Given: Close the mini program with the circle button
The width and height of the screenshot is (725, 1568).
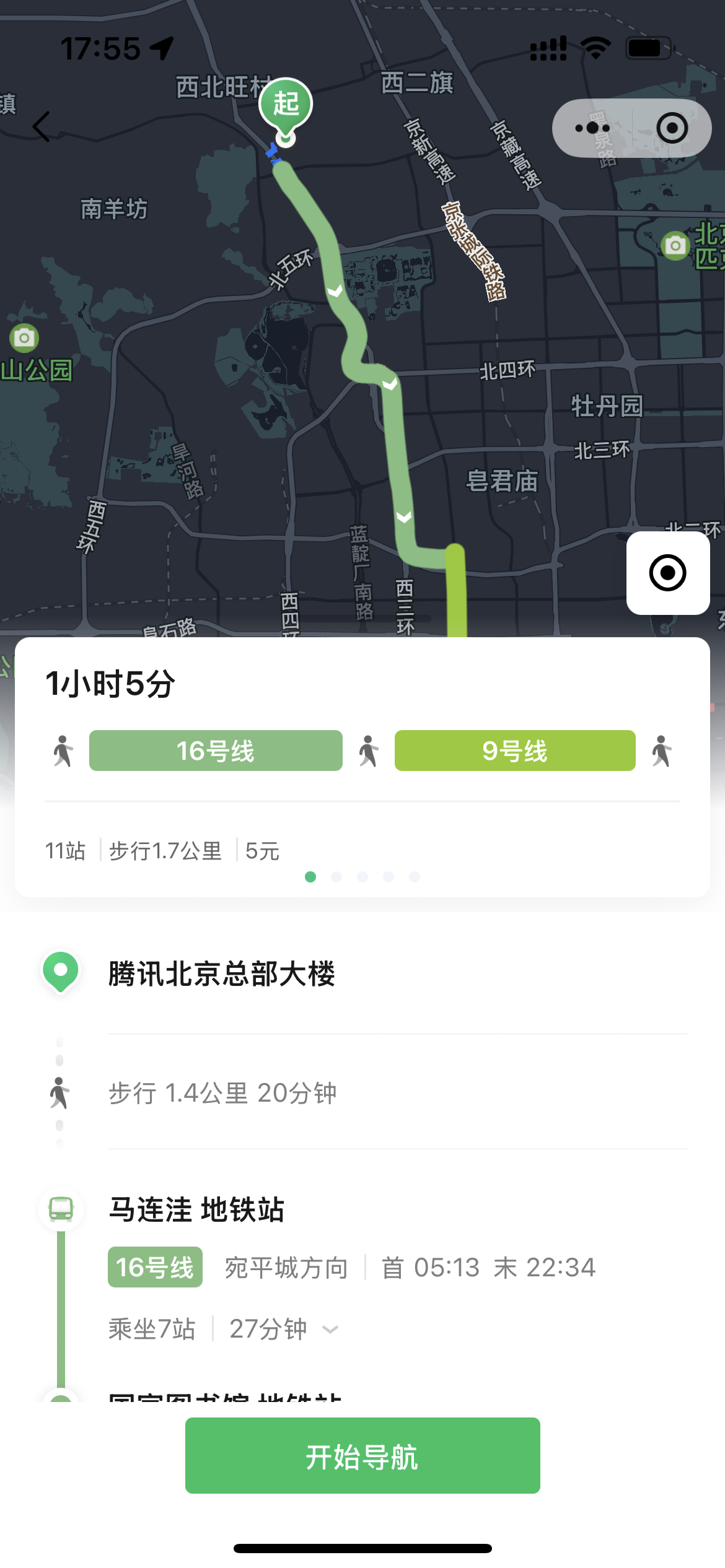Looking at the screenshot, I should [672, 128].
